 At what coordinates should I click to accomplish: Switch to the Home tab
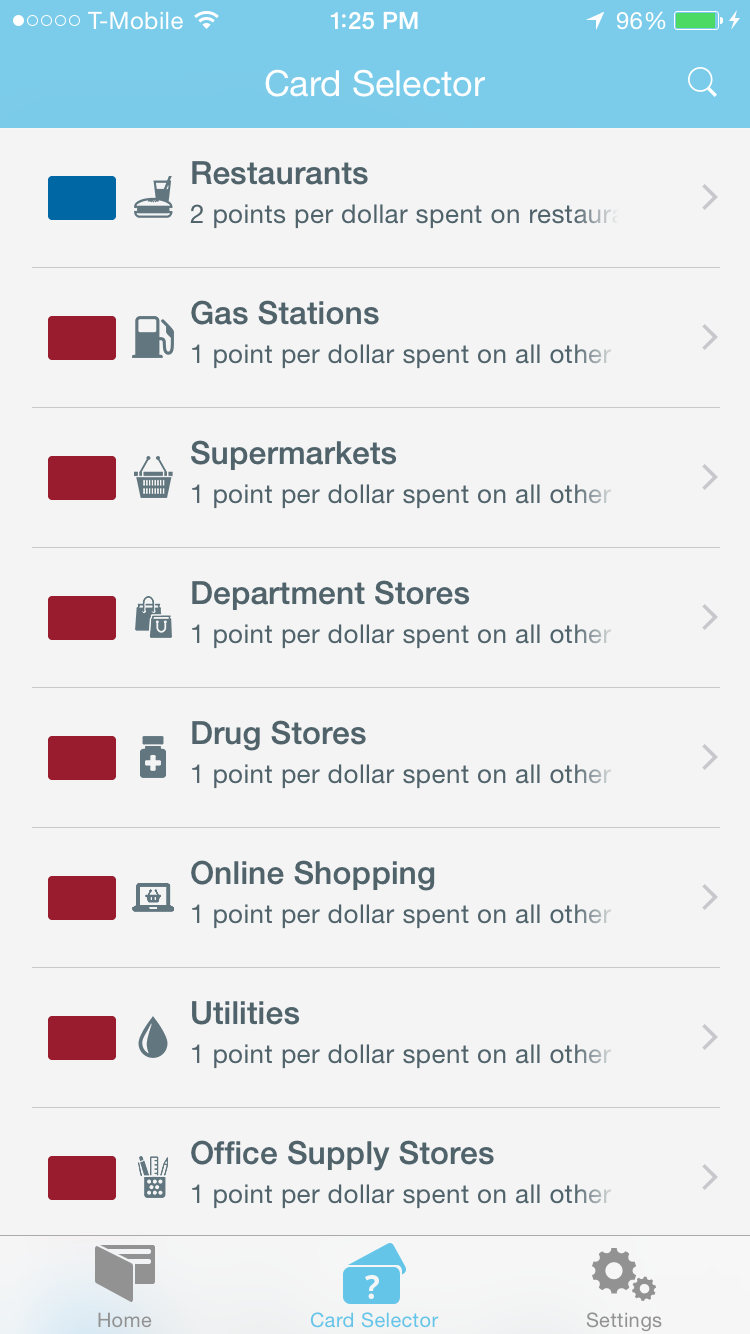124,1287
